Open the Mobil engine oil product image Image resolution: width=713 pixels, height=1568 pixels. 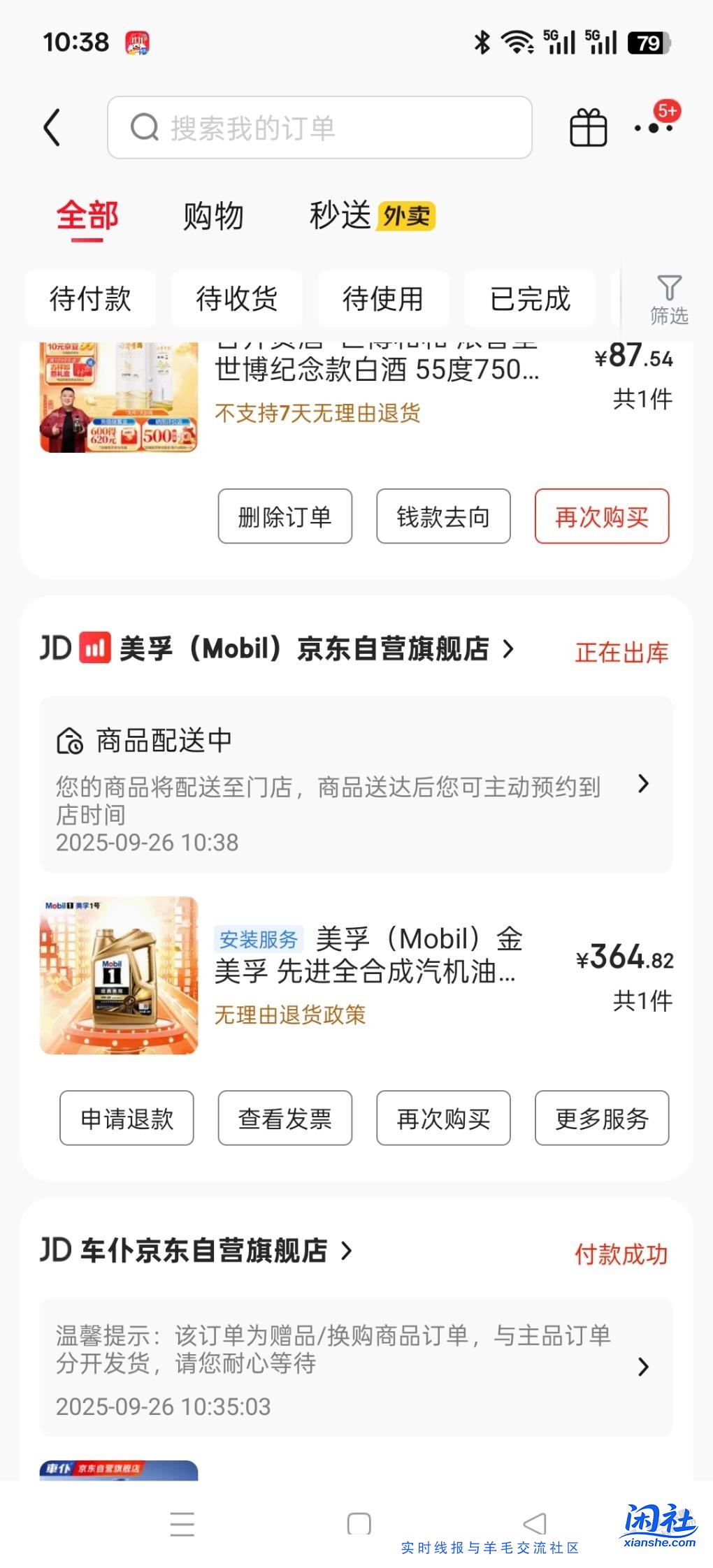[x=119, y=975]
